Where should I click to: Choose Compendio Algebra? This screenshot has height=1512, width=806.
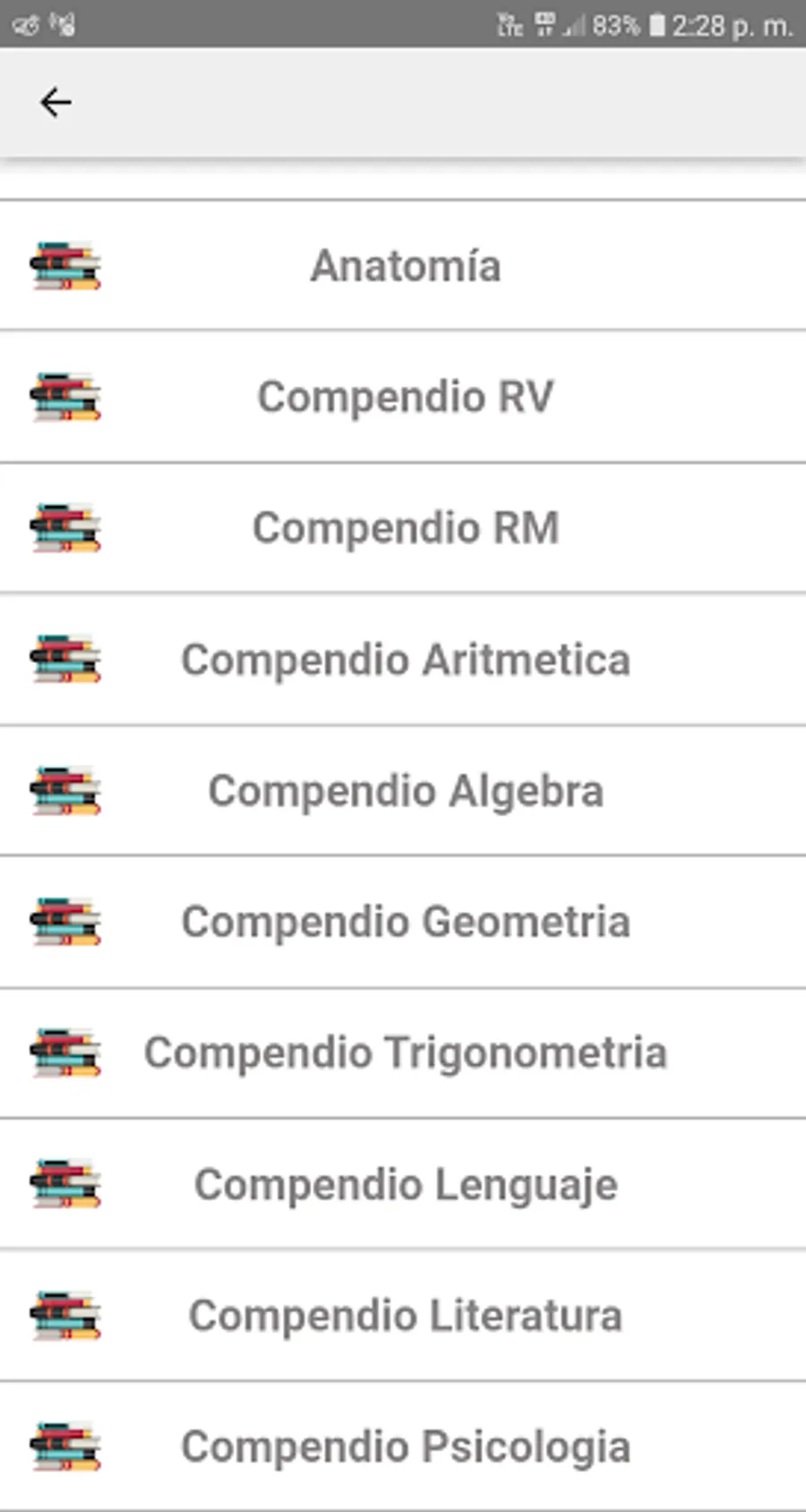403,790
